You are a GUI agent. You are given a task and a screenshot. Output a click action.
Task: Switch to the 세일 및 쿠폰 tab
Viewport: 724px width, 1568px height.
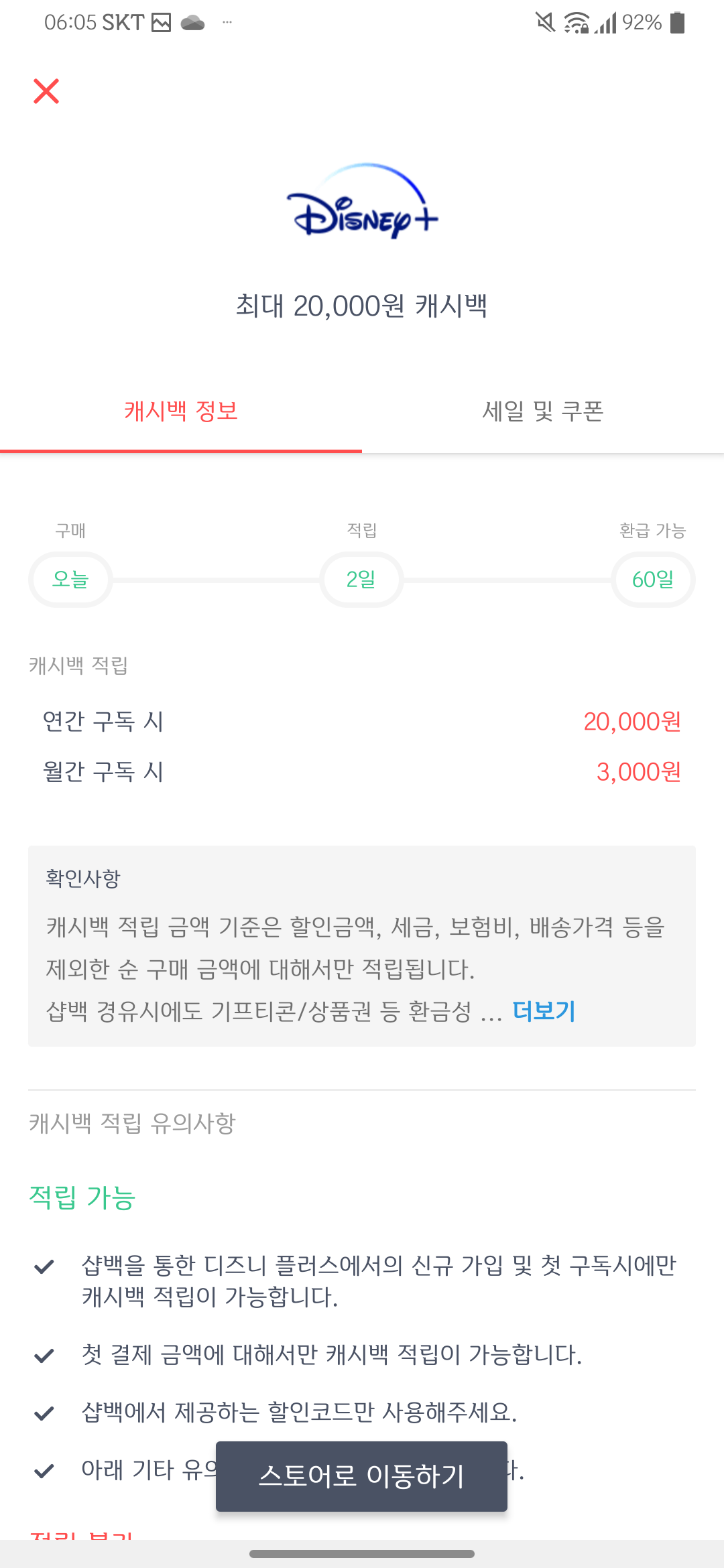[x=543, y=411]
